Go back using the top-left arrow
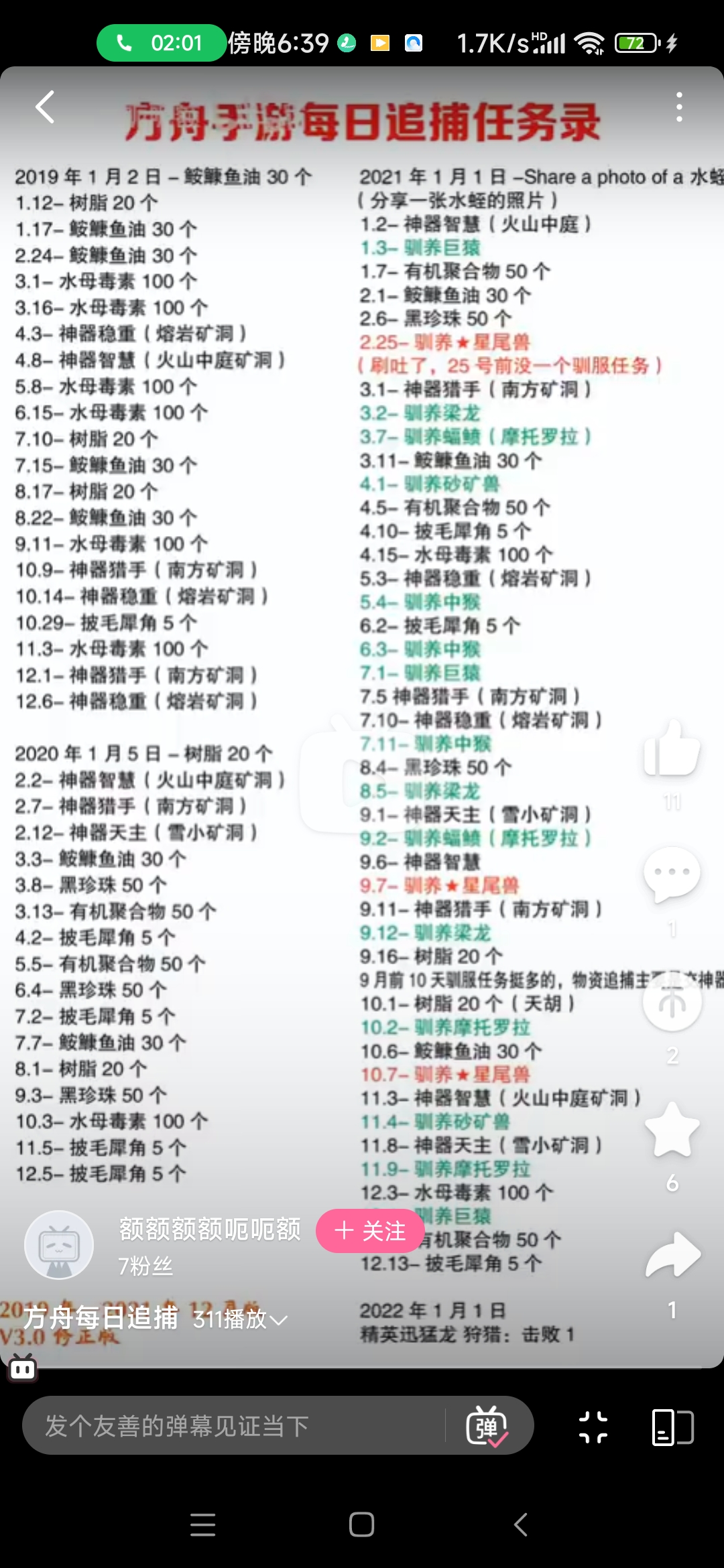The image size is (724, 1568). [x=46, y=107]
